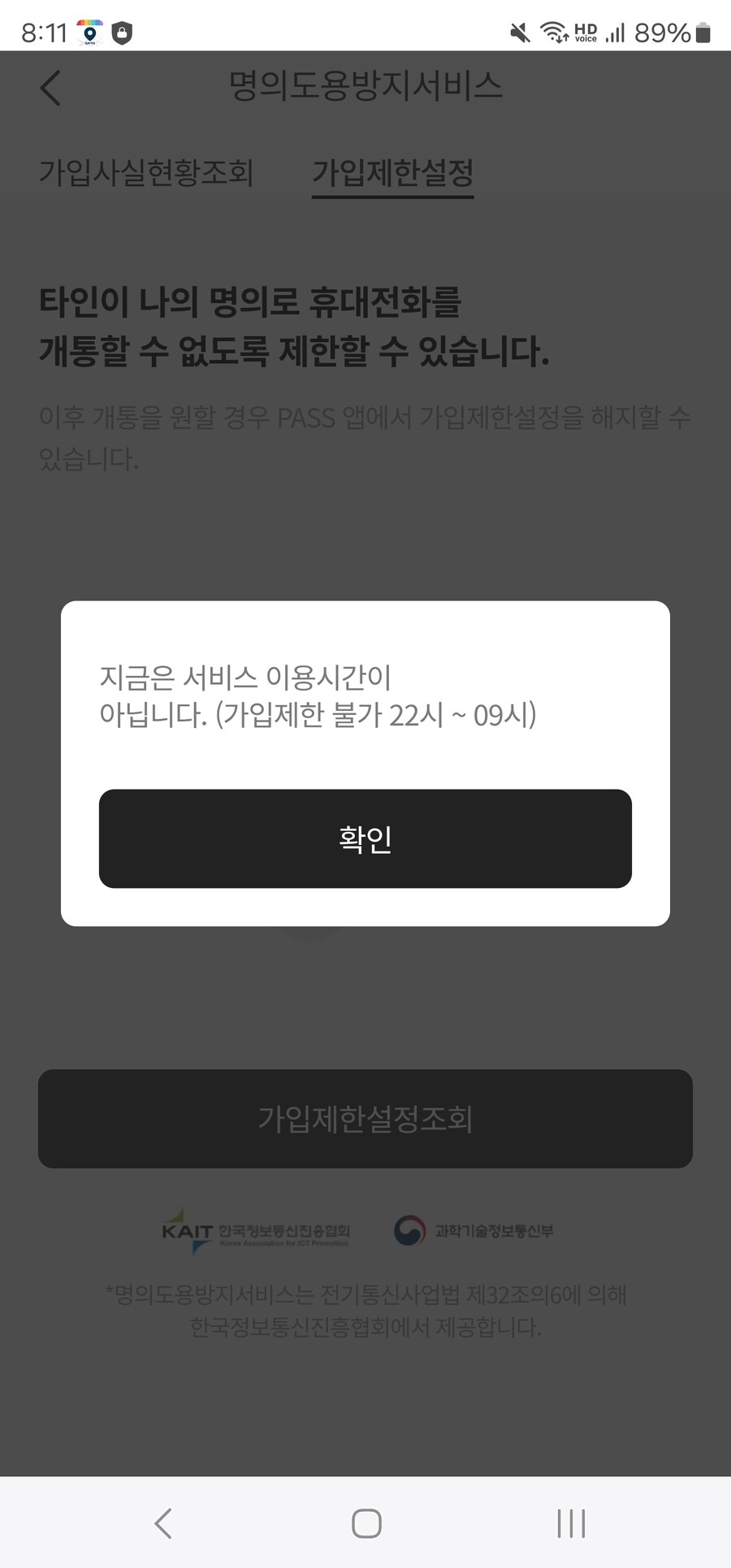Tap the cellular signal strength icon

(614, 32)
